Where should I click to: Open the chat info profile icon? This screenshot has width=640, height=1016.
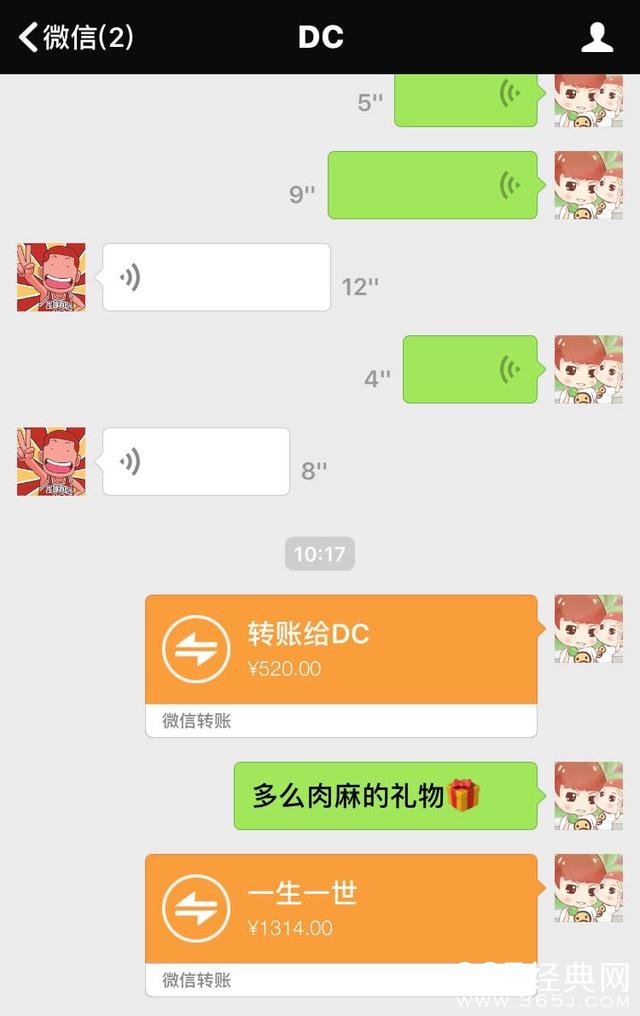click(x=597, y=37)
